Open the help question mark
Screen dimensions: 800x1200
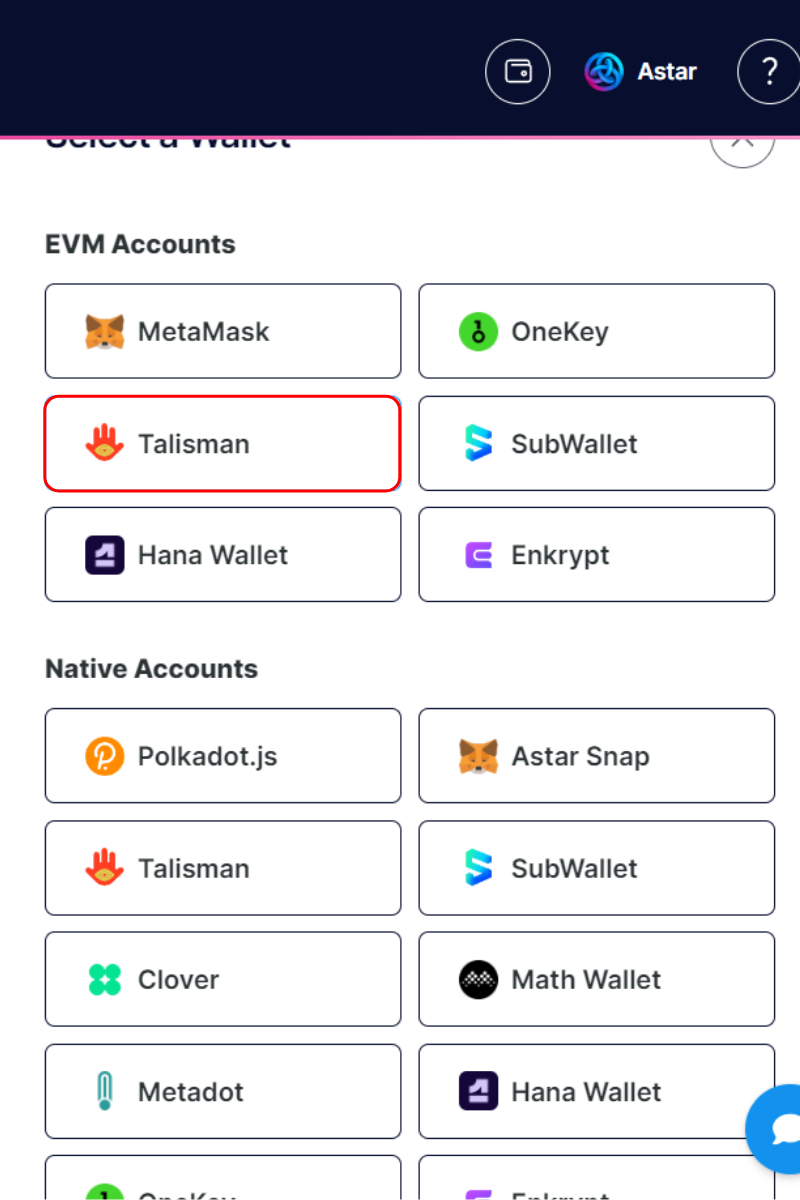[x=768, y=72]
